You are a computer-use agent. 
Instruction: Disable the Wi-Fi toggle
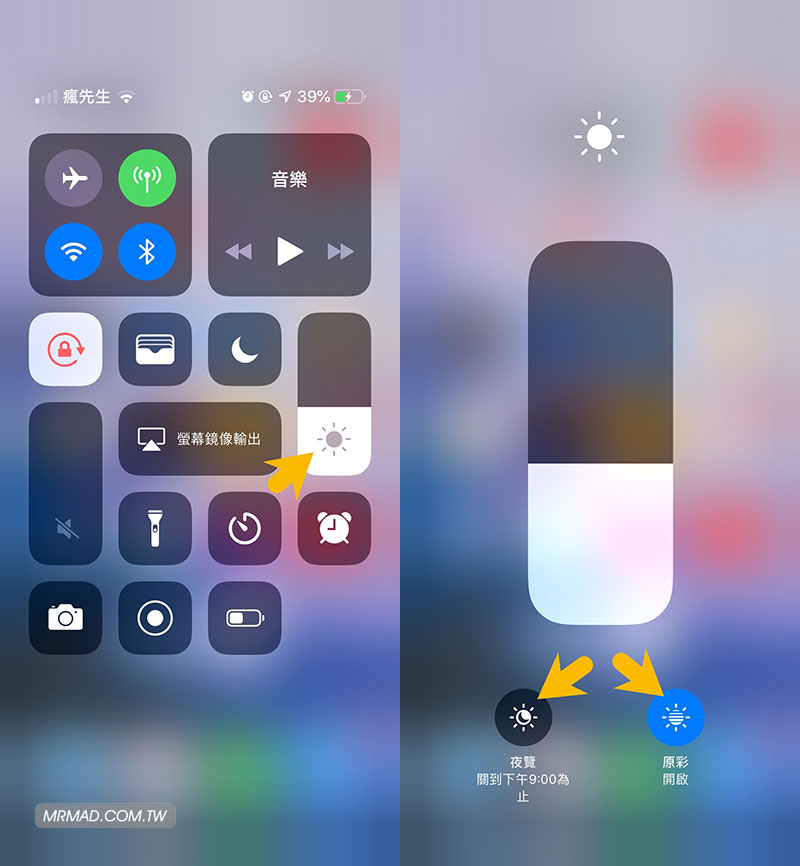pyautogui.click(x=74, y=251)
